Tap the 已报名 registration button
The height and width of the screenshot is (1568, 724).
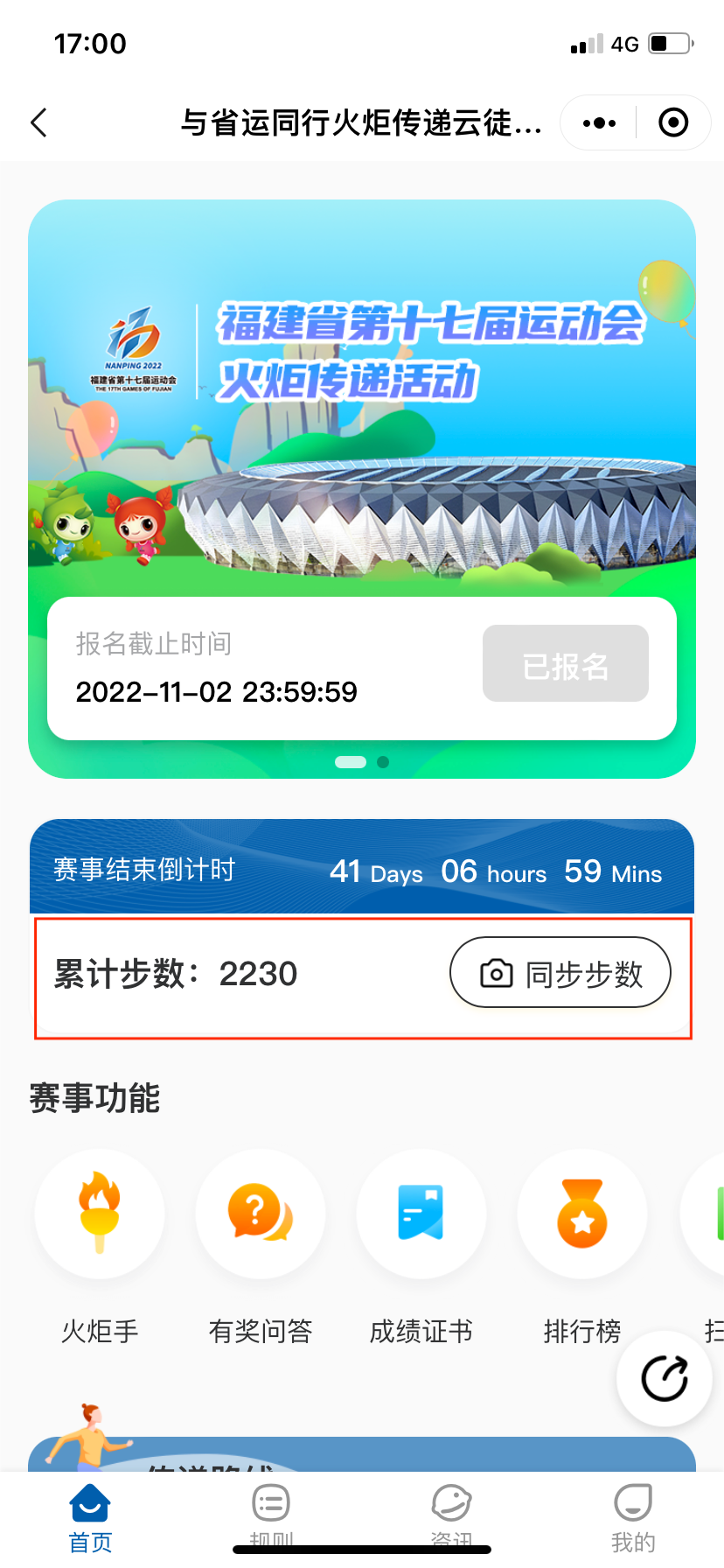pos(565,664)
